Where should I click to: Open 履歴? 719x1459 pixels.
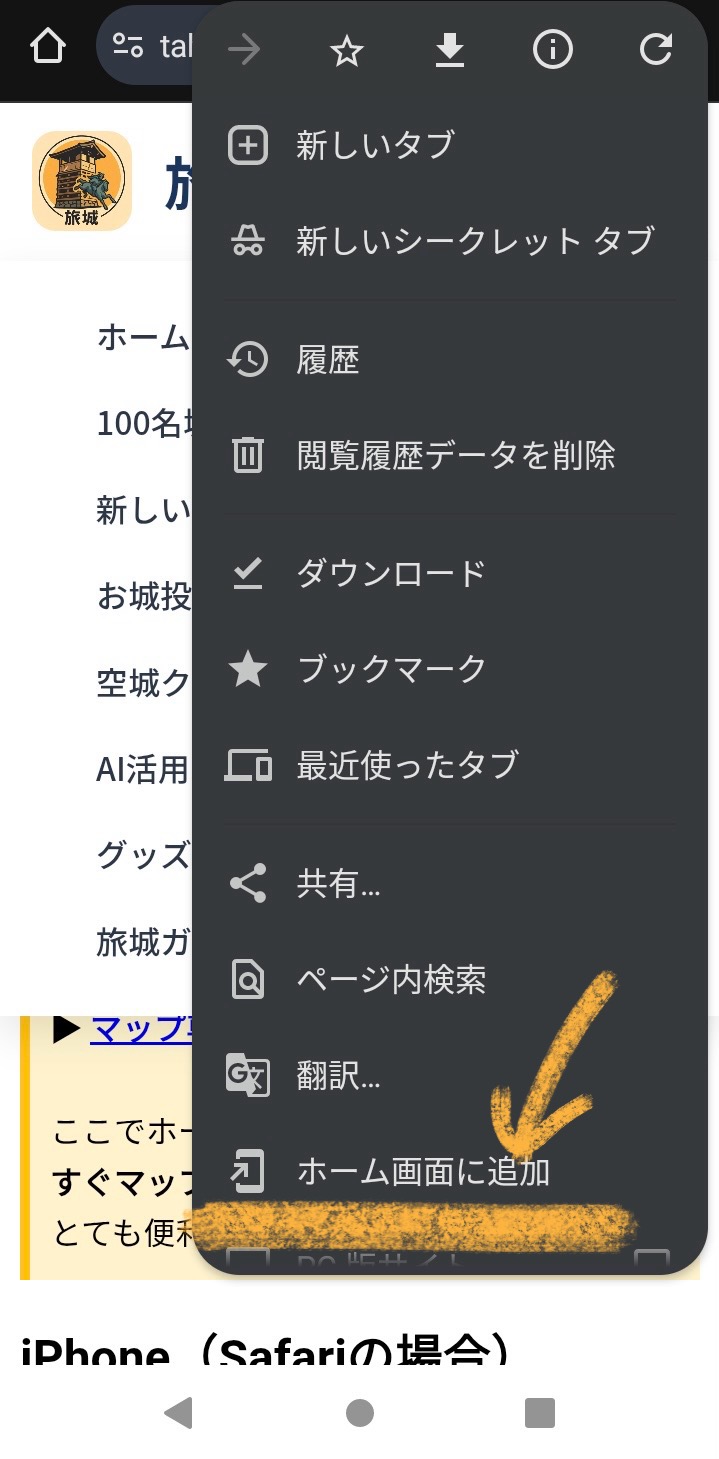click(x=328, y=360)
